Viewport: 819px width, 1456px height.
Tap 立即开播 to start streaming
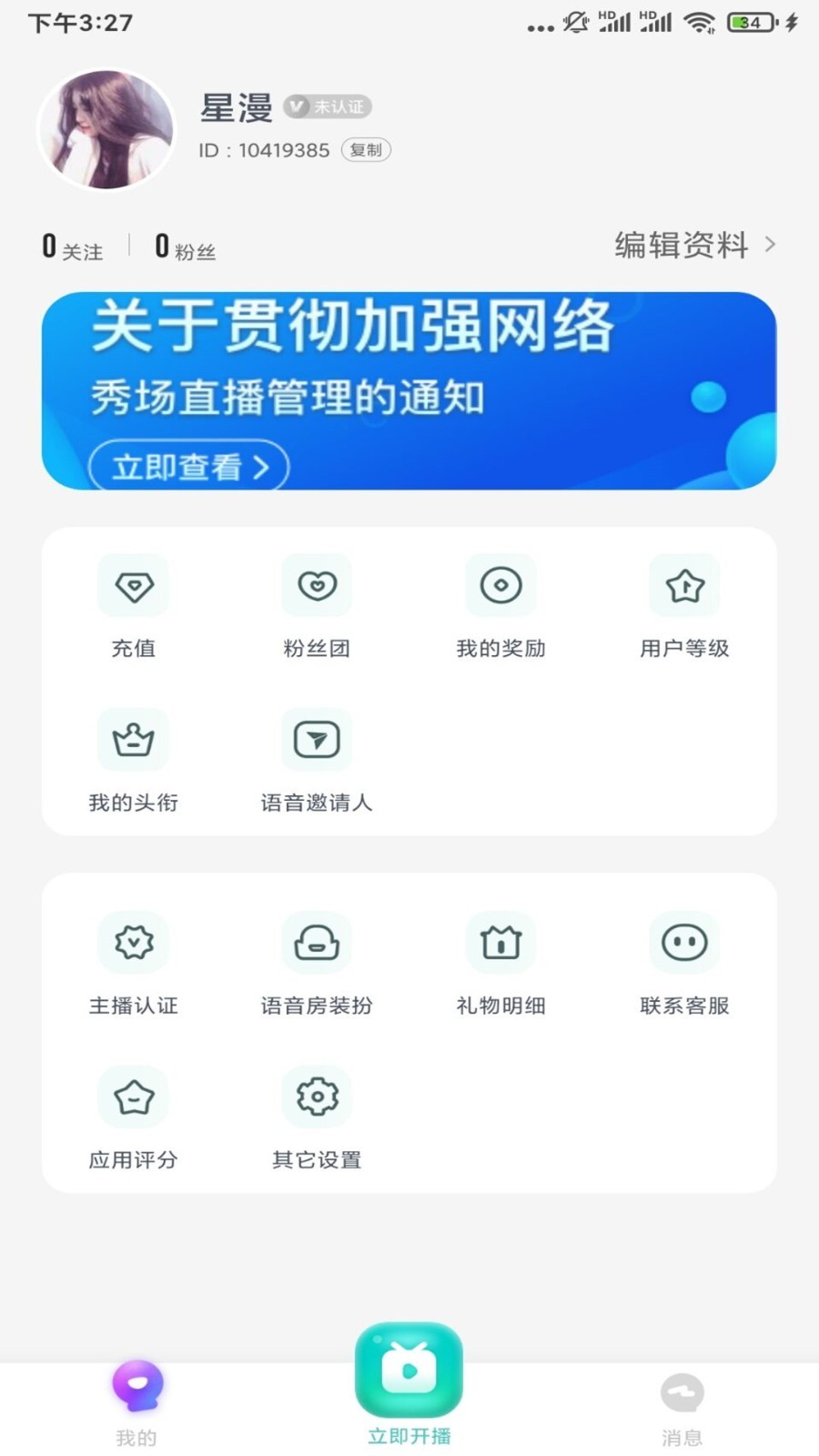[x=409, y=1379]
